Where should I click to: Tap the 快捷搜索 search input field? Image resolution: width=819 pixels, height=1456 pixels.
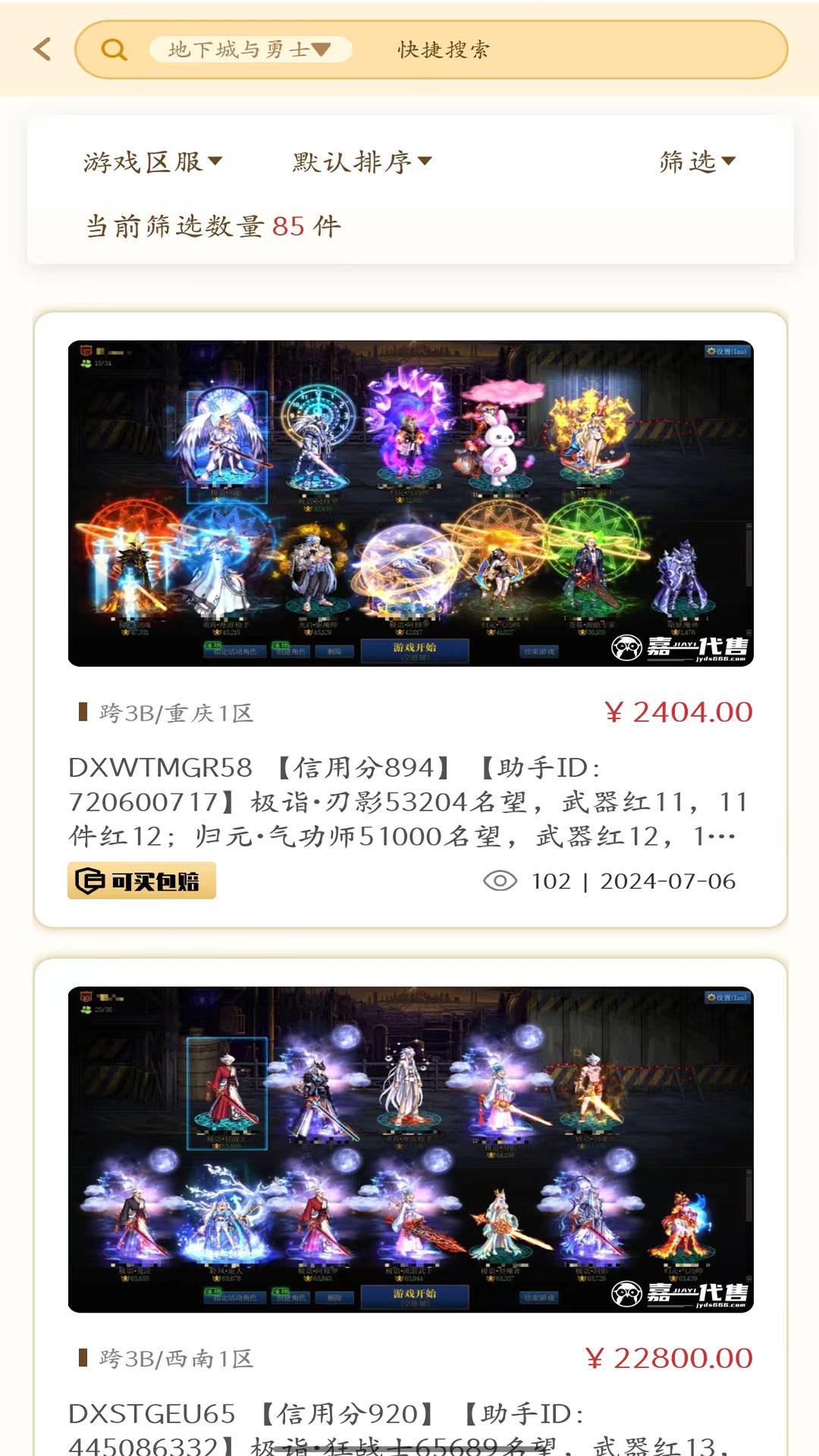(x=444, y=49)
